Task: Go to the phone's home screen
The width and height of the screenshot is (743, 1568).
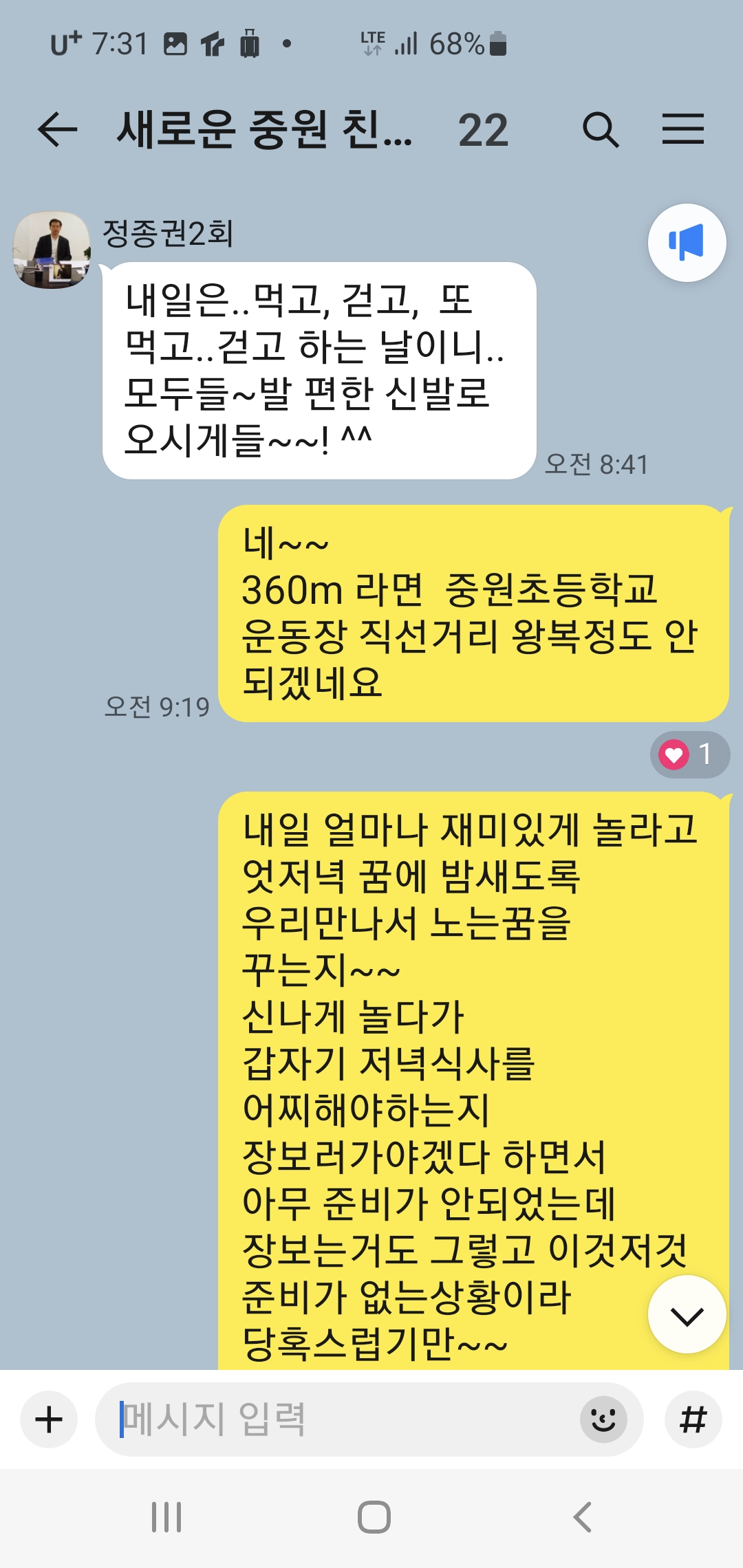Action: pyautogui.click(x=374, y=1516)
